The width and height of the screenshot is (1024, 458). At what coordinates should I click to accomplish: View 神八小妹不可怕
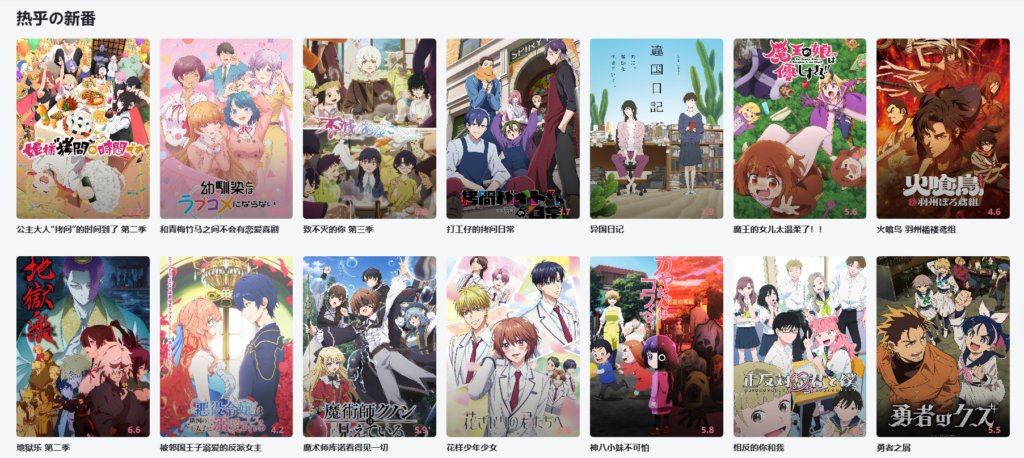click(x=656, y=346)
